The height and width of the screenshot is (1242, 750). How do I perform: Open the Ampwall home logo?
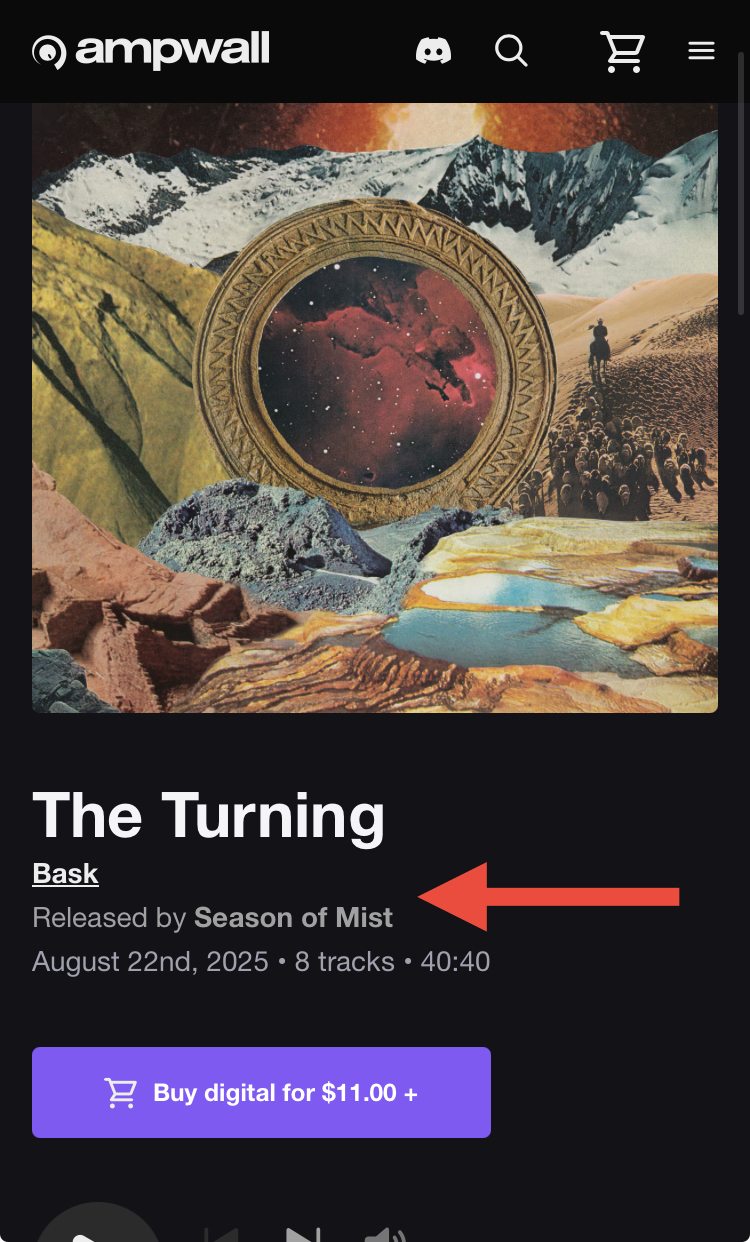click(x=151, y=50)
